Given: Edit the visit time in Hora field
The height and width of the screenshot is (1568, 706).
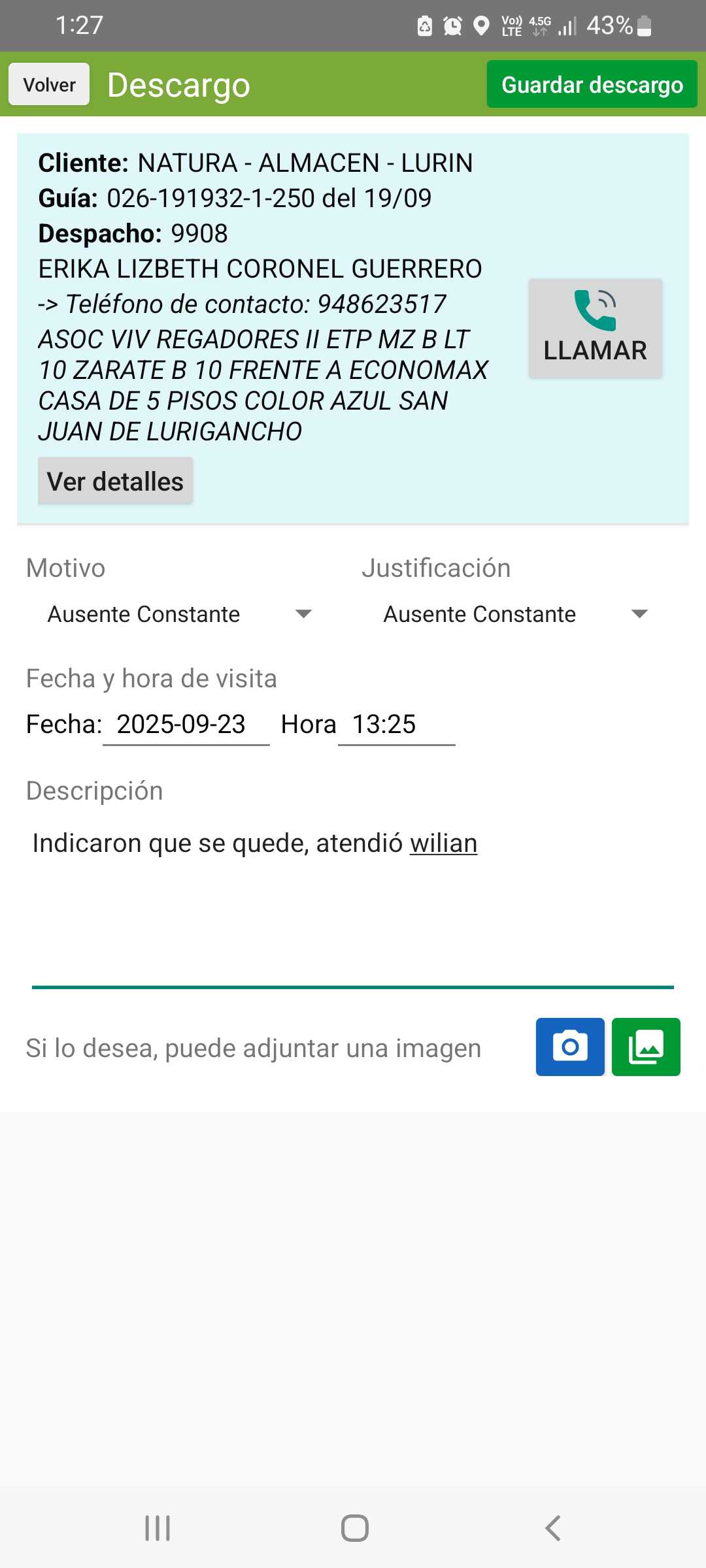Looking at the screenshot, I should pos(396,725).
